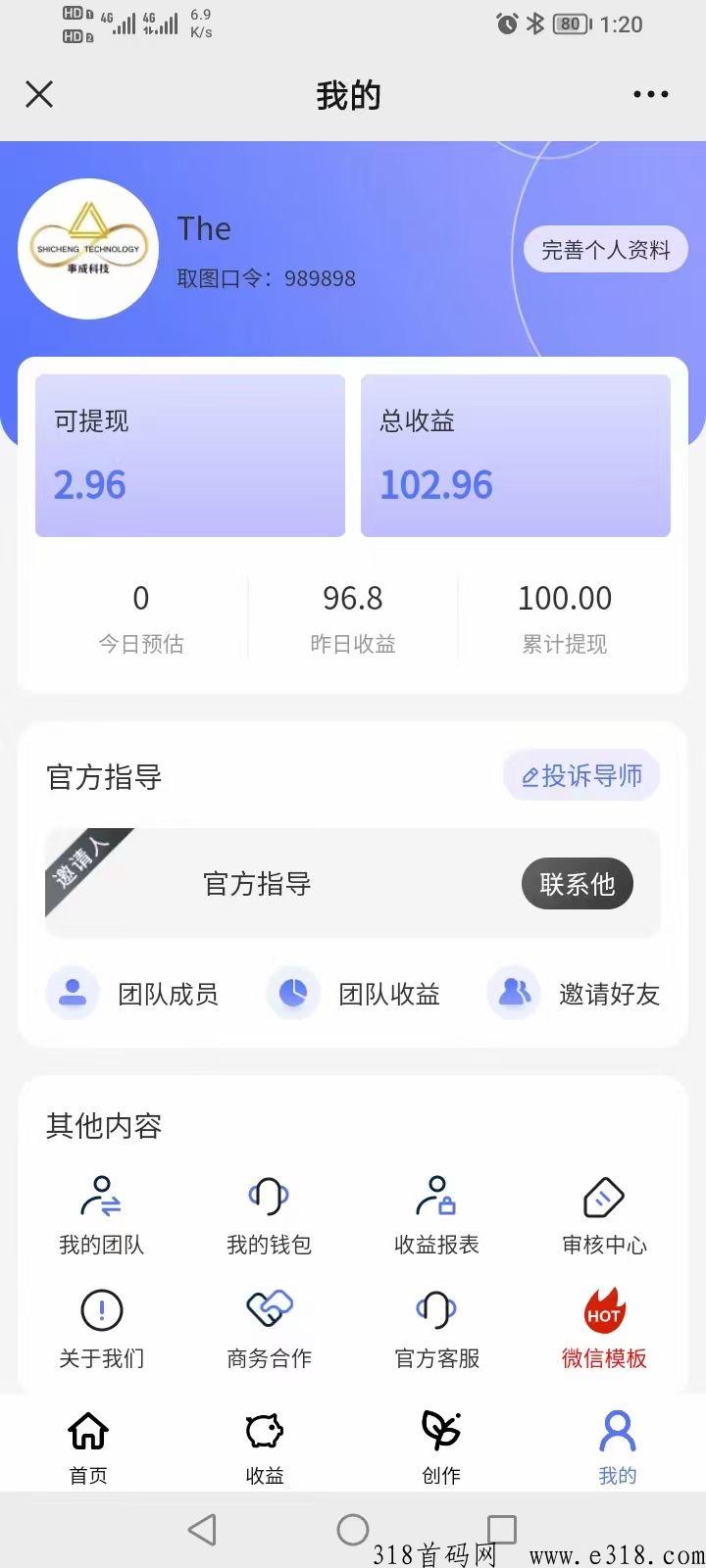Select 商务合作 business cooperation
This screenshot has width=706, height=1568.
(x=269, y=1329)
